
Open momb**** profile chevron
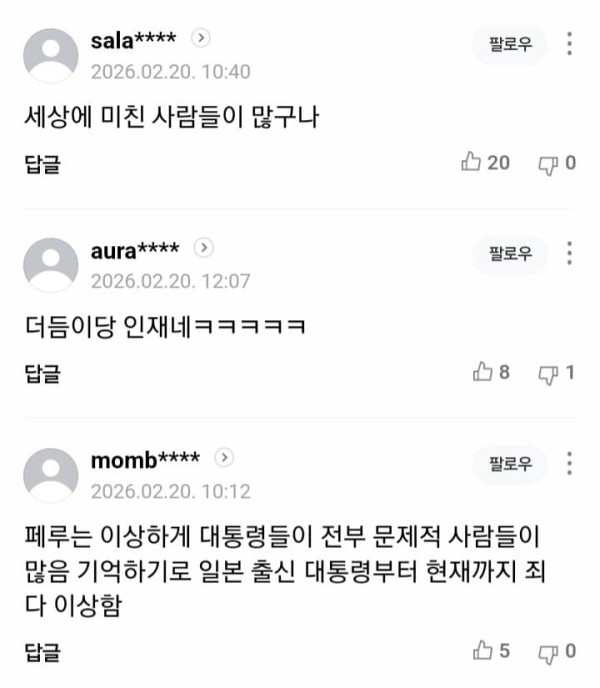224,459
